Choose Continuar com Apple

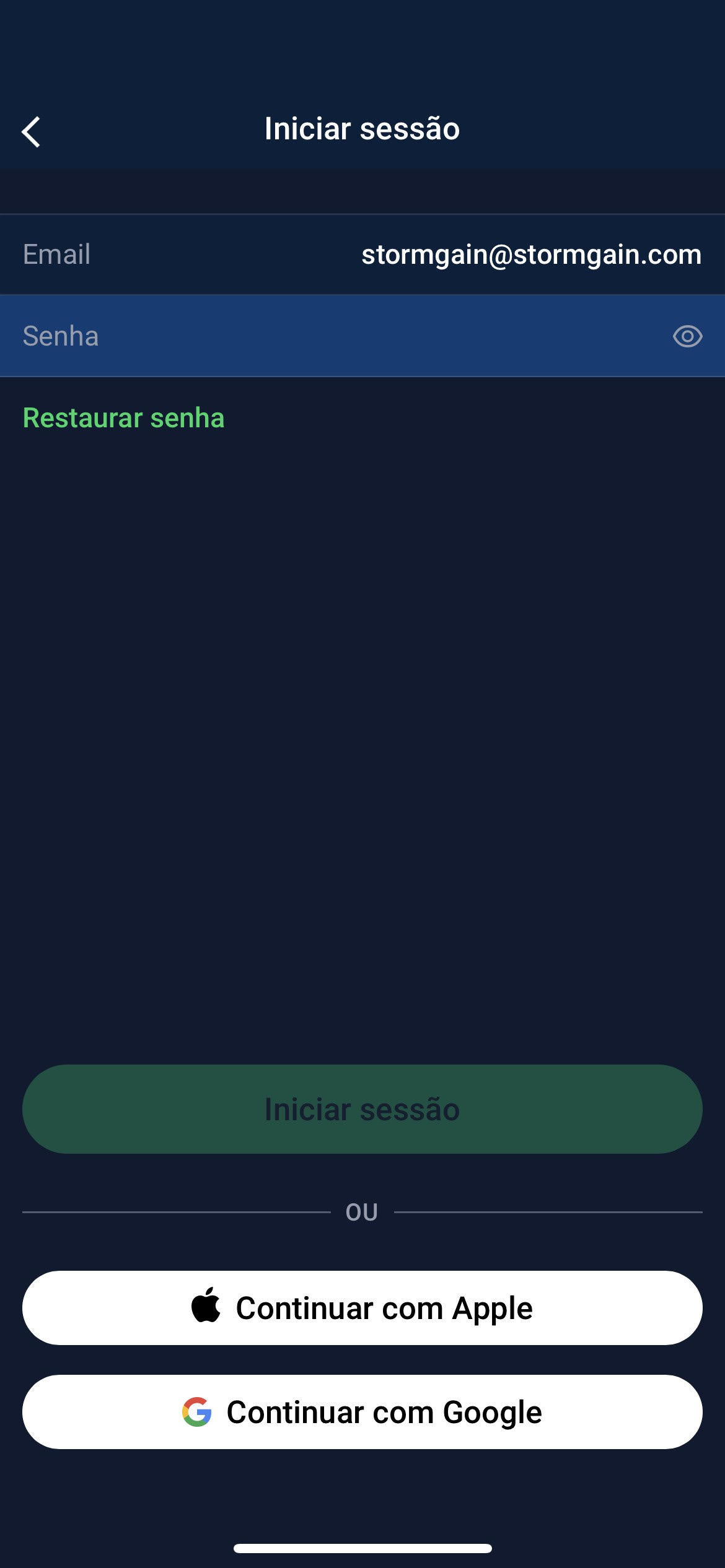pyautogui.click(x=362, y=1308)
